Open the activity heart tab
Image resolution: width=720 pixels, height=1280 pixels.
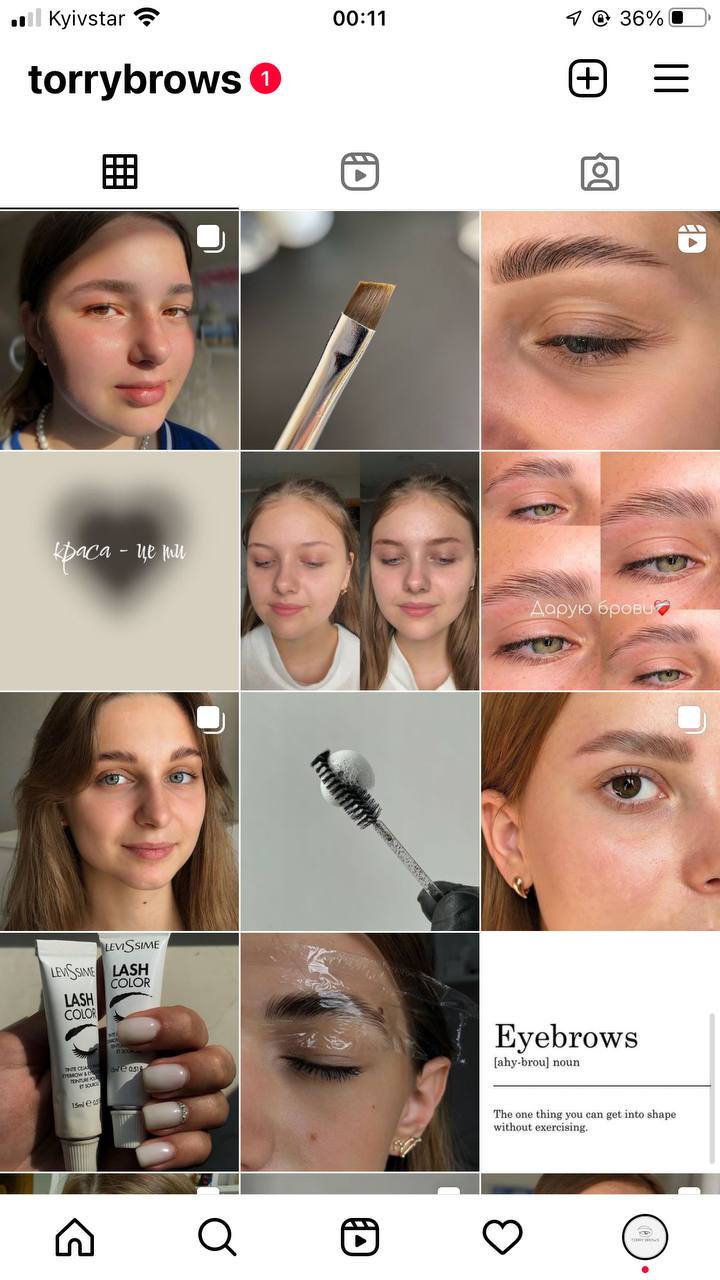coord(503,1238)
